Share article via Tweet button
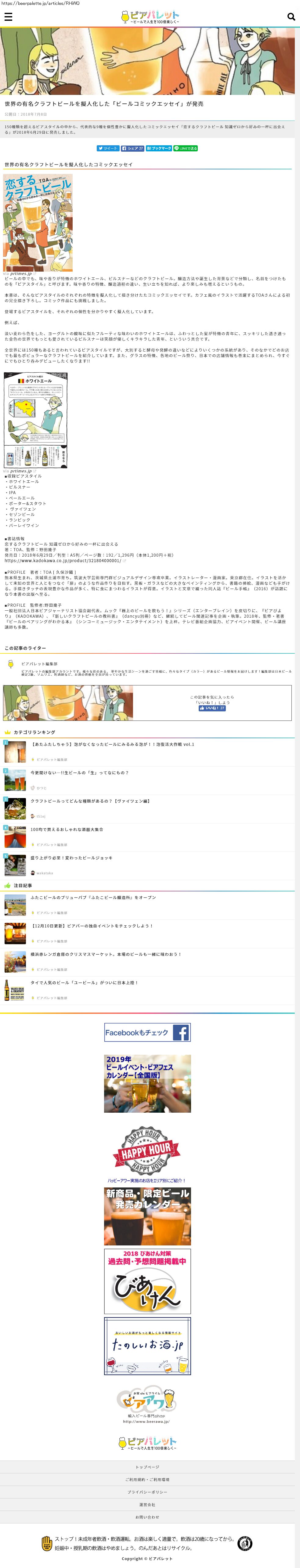 108,149
